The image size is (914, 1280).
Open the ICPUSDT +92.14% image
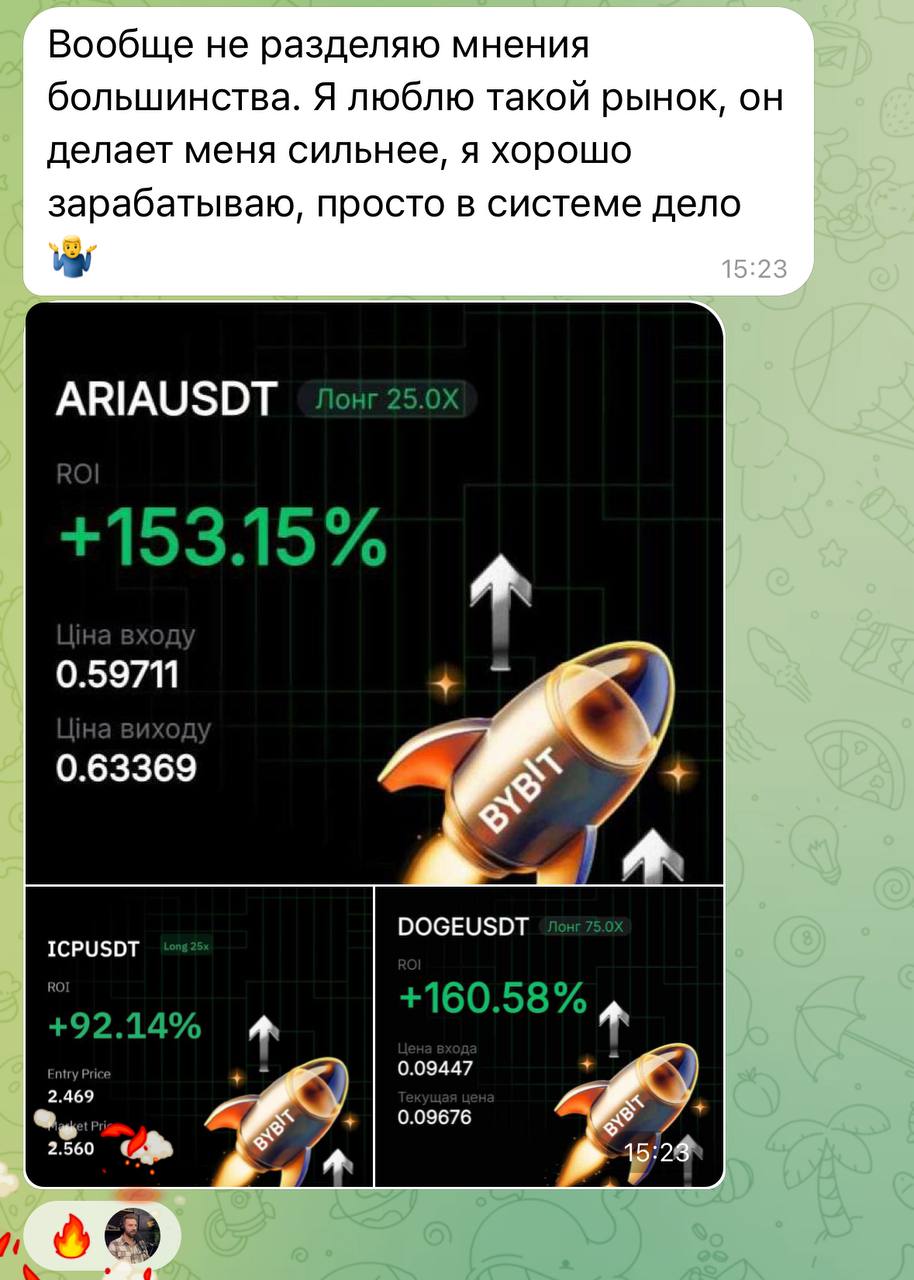(x=198, y=1036)
